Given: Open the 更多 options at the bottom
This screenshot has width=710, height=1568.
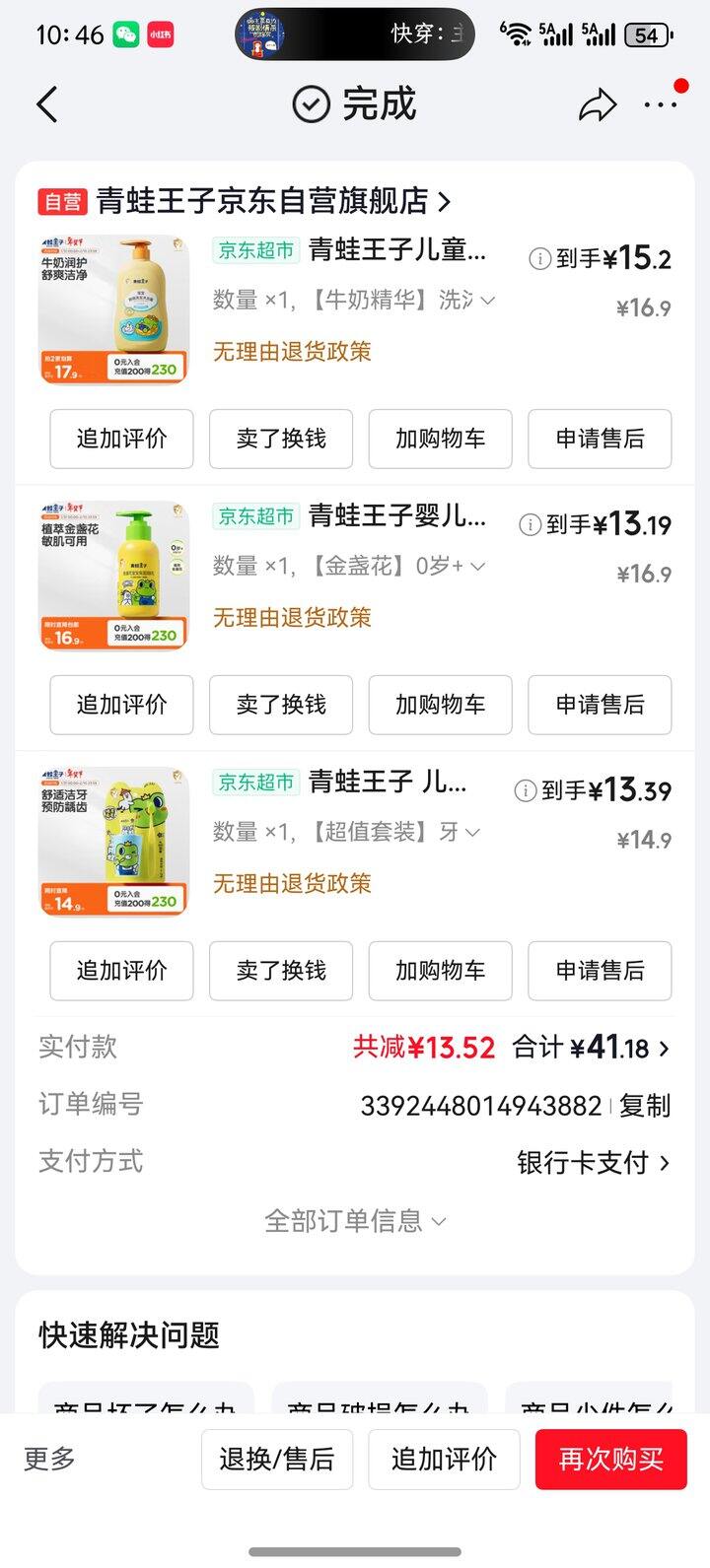Looking at the screenshot, I should pos(49,1459).
